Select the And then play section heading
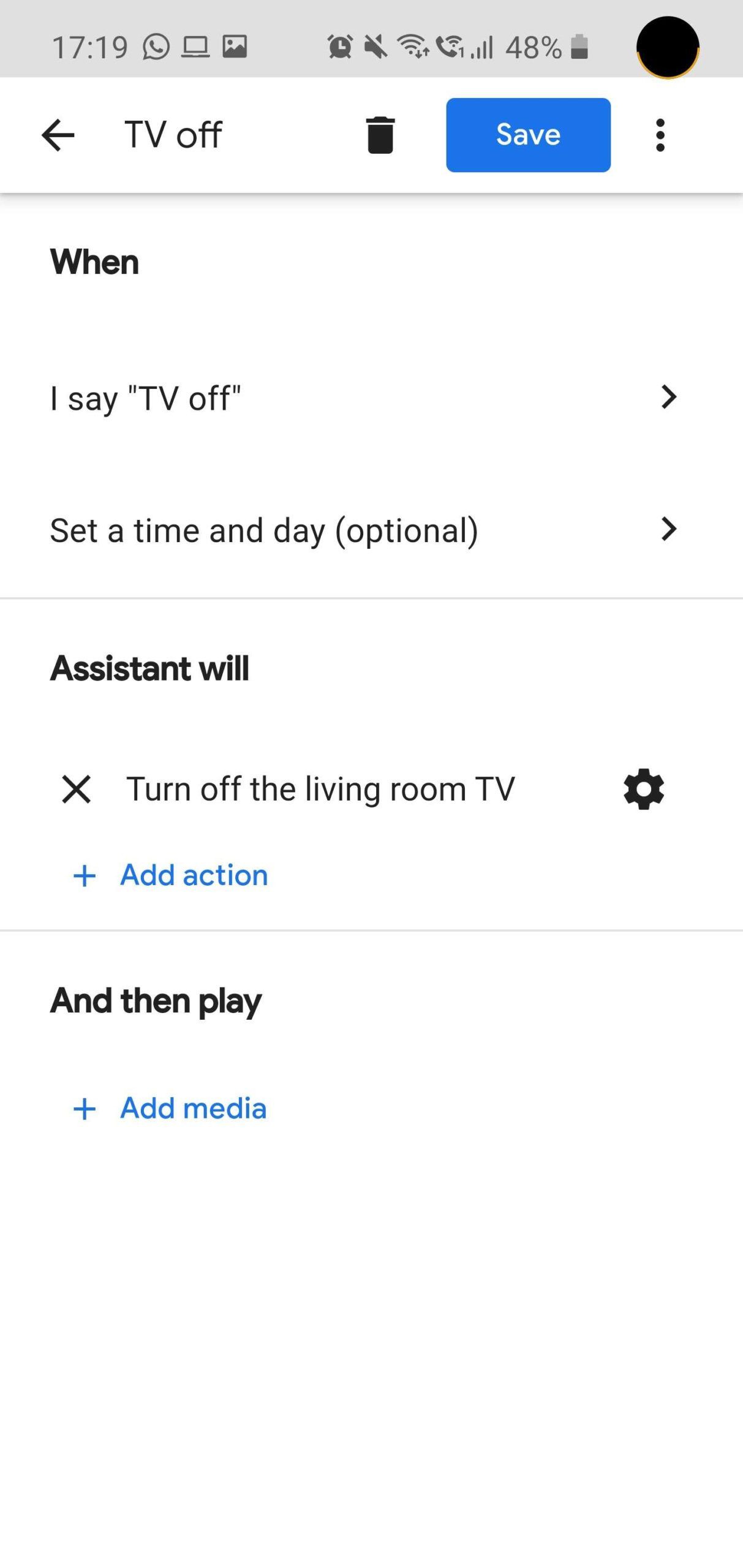The height and width of the screenshot is (1568, 743). point(155,1000)
